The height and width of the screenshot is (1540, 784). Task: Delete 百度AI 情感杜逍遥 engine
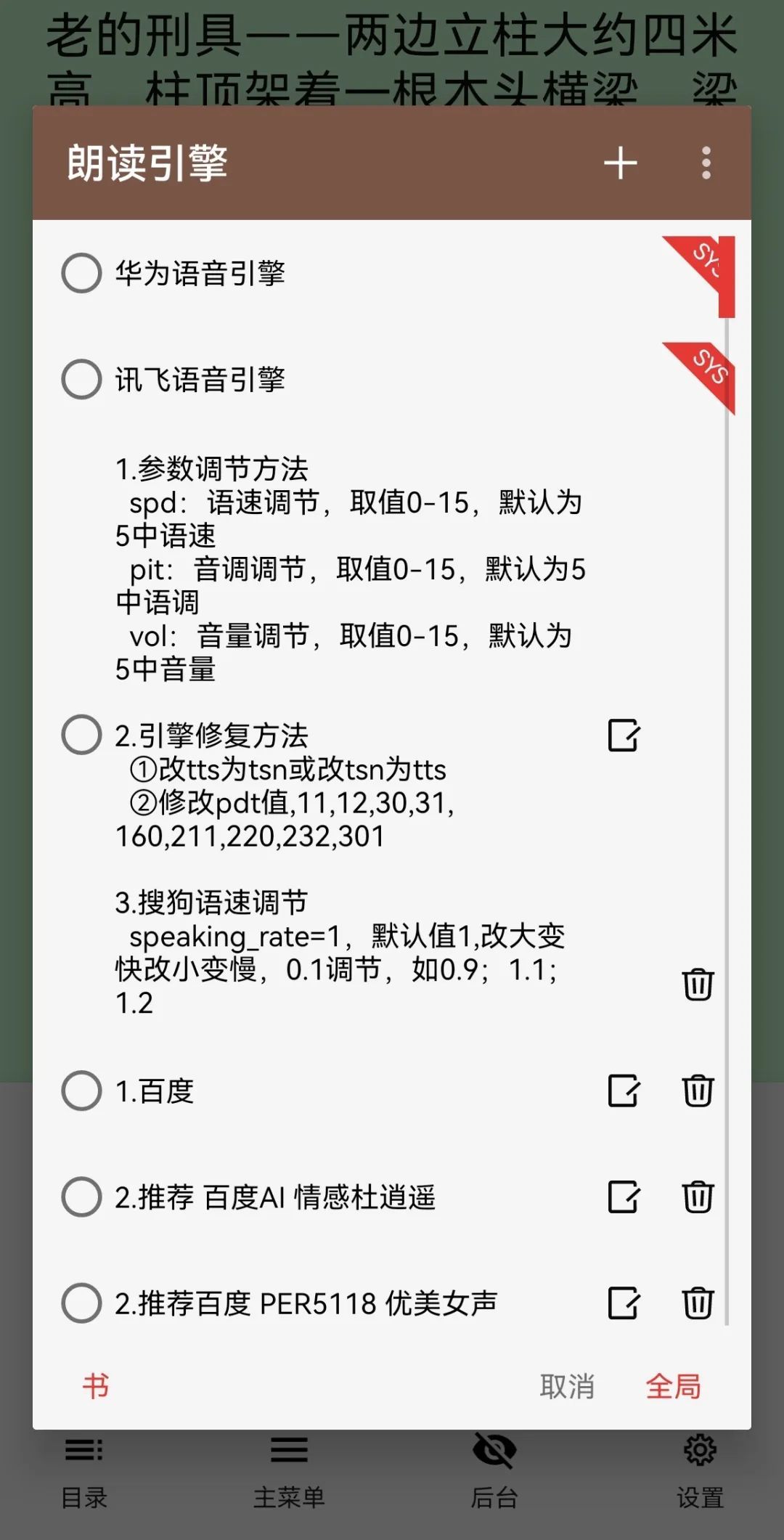coord(698,1197)
